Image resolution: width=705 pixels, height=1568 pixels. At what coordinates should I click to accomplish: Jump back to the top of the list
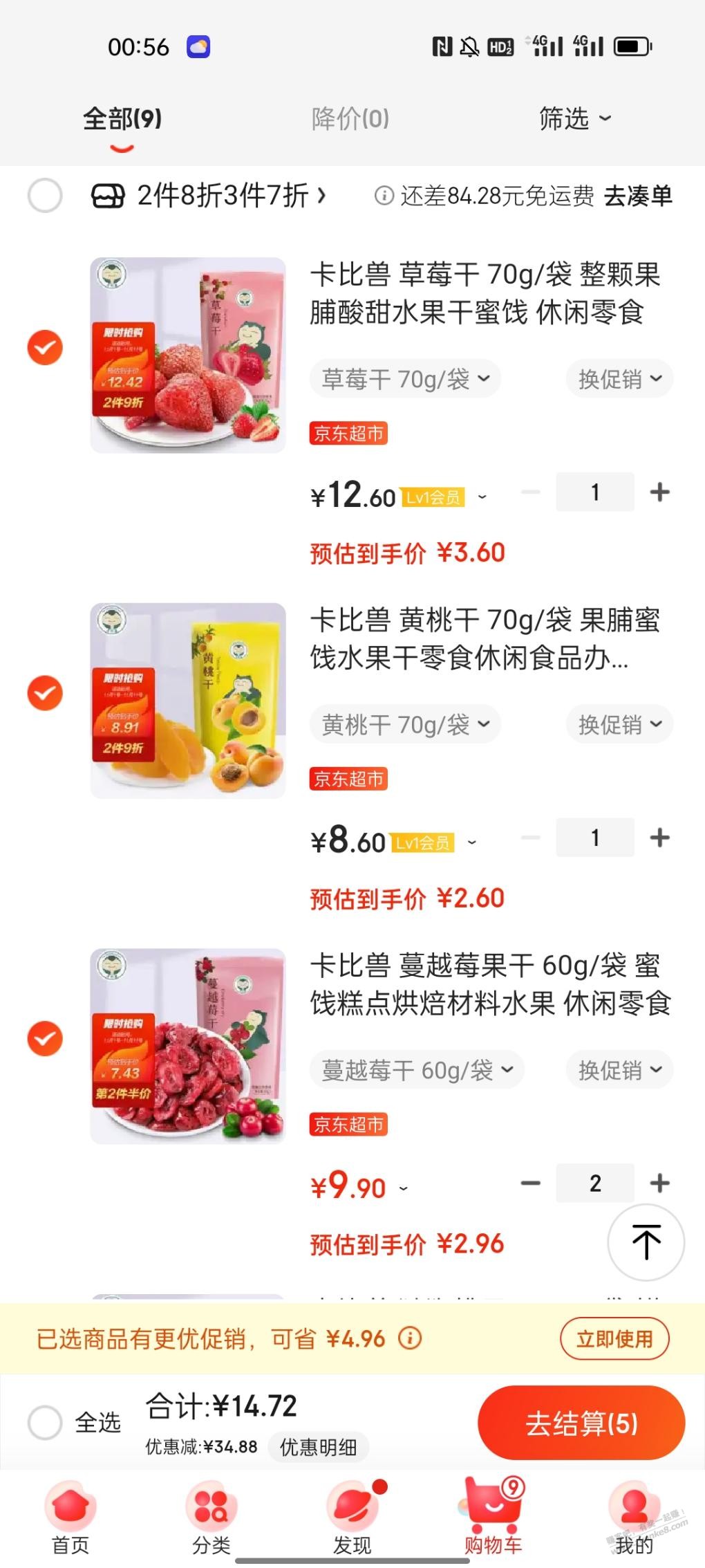click(646, 1242)
